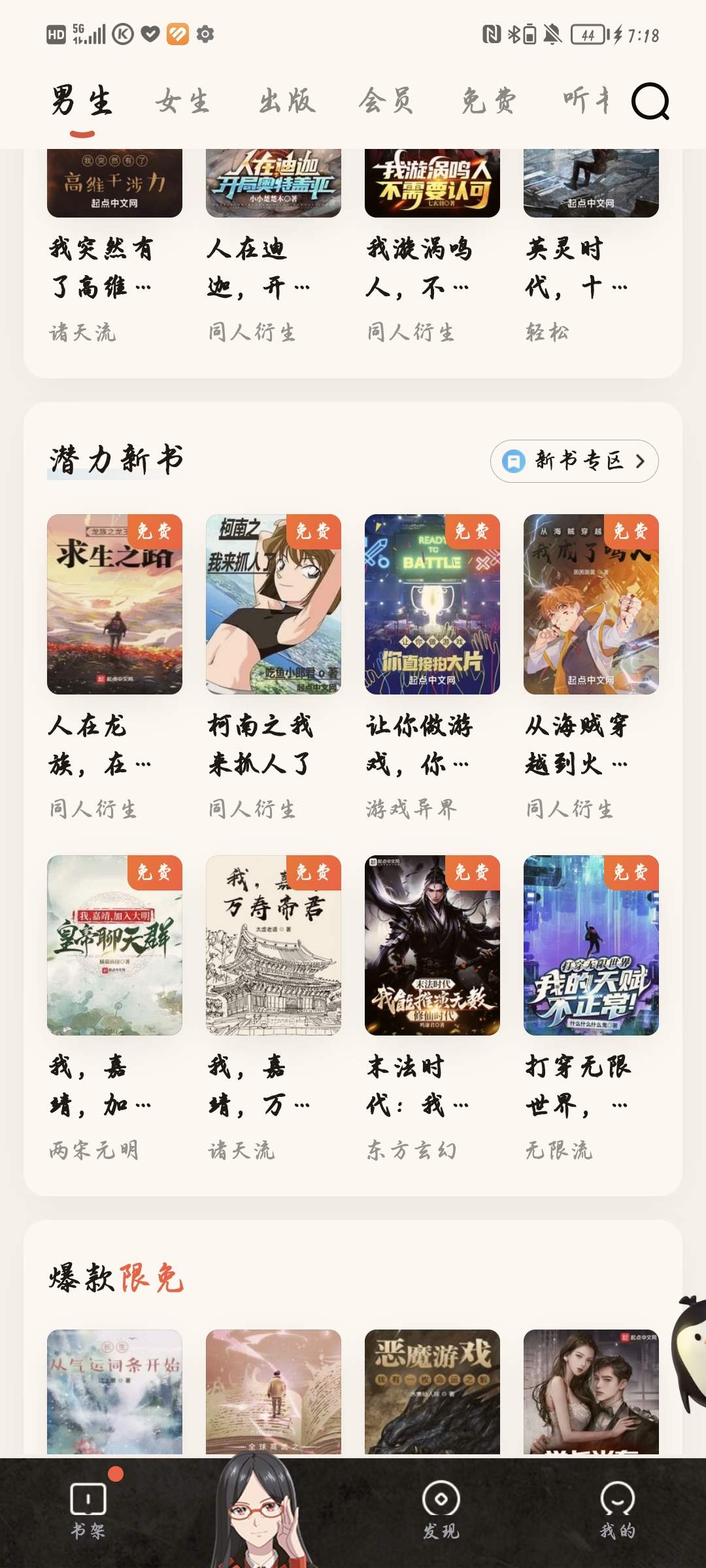The height and width of the screenshot is (1568, 706).
Task: Open the 新书专区 button
Action: coord(574,461)
